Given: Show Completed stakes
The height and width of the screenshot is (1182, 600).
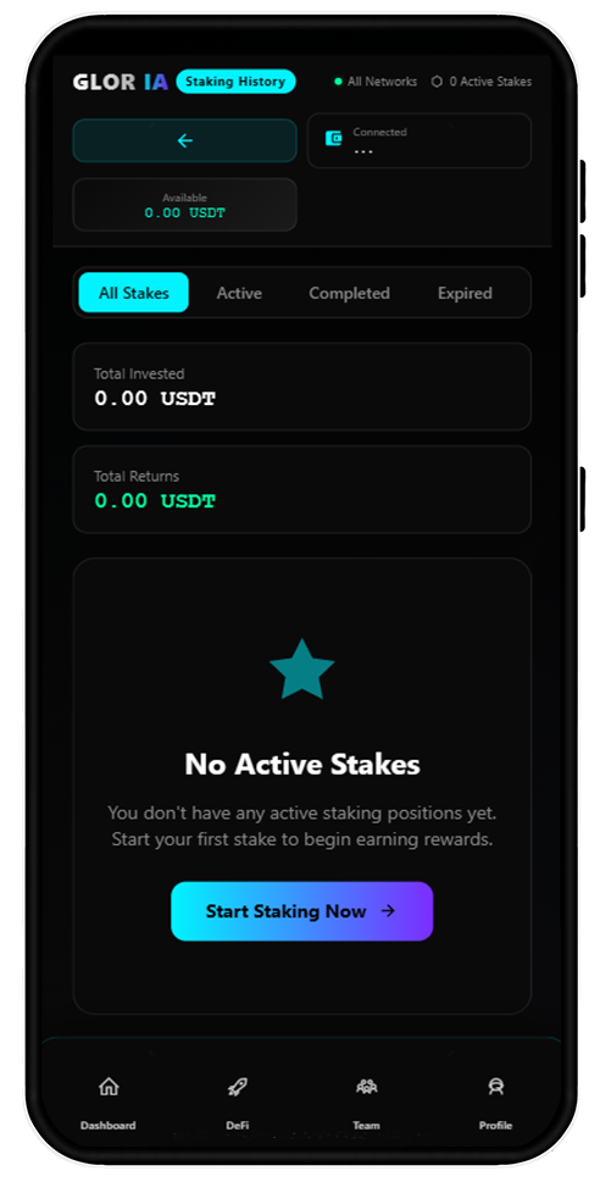Looking at the screenshot, I should tap(349, 293).
